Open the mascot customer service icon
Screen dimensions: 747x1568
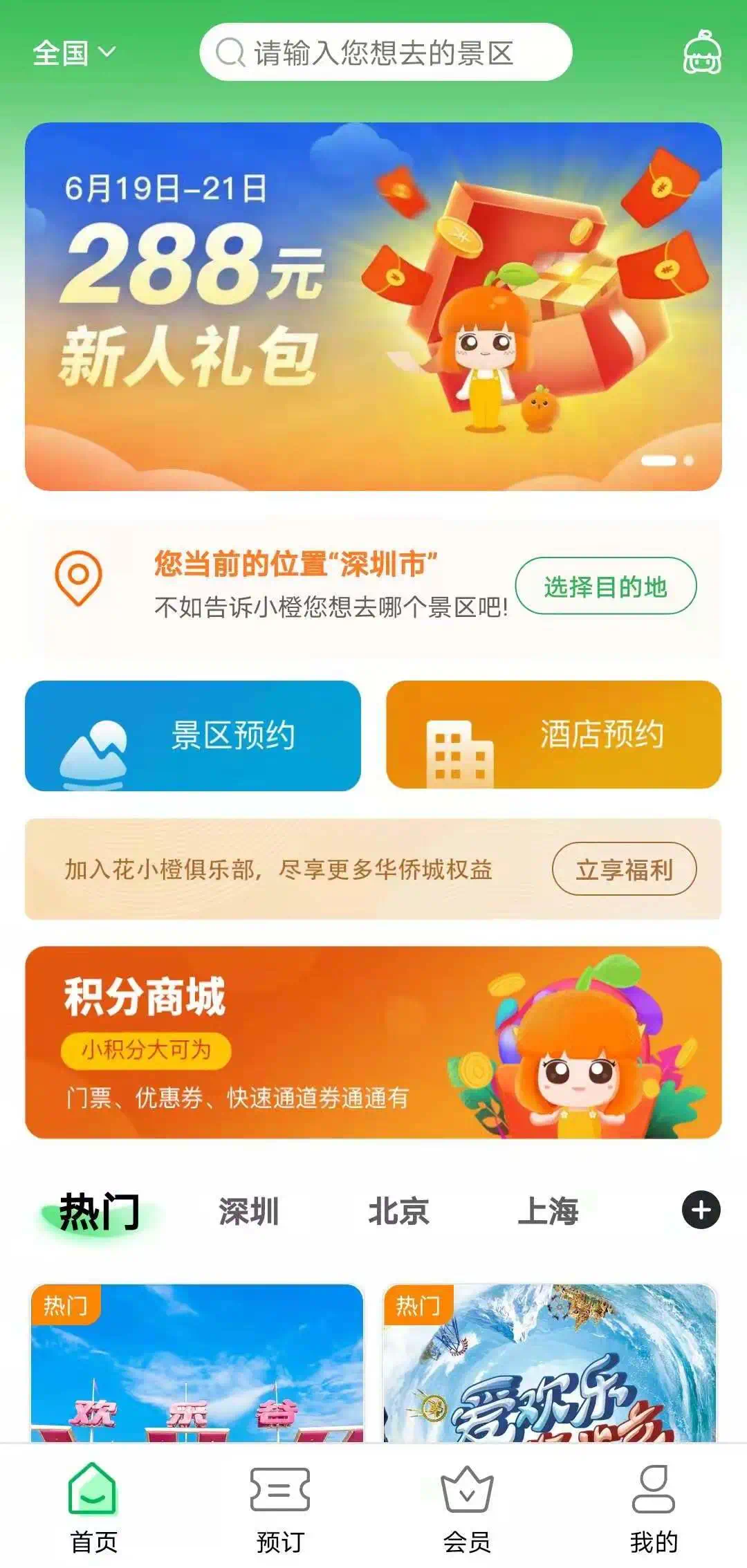pos(701,53)
